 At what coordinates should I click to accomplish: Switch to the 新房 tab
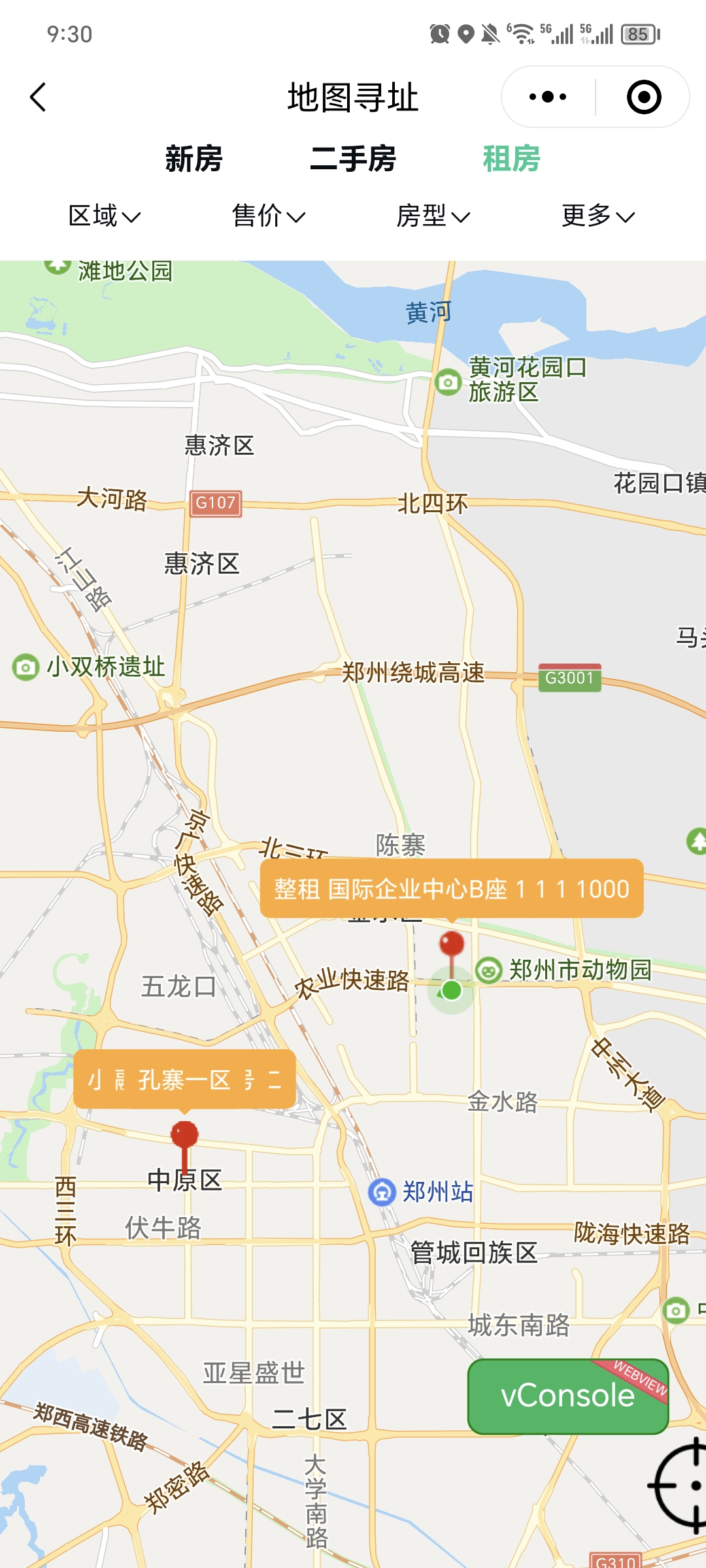click(194, 159)
